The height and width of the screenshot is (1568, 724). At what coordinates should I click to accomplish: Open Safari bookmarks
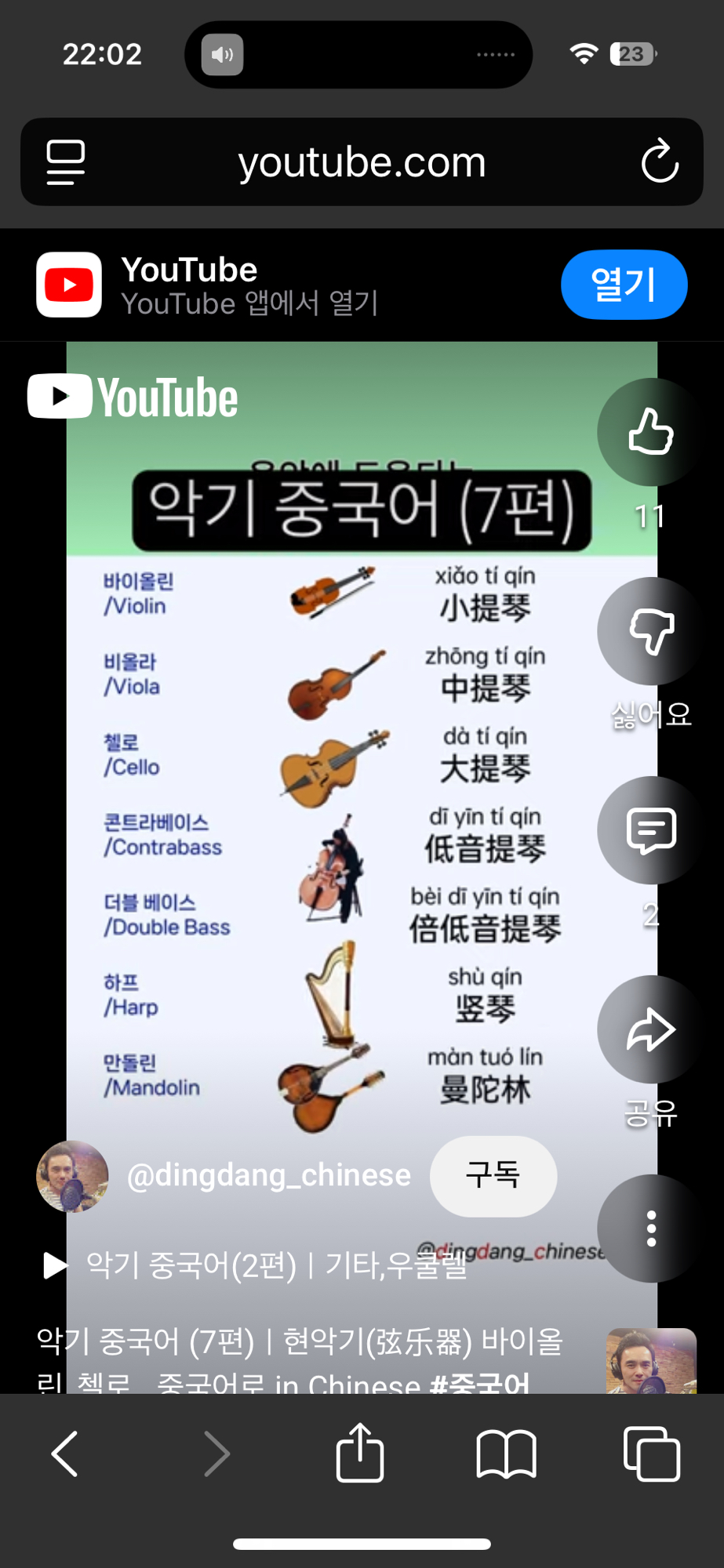coord(506,1454)
